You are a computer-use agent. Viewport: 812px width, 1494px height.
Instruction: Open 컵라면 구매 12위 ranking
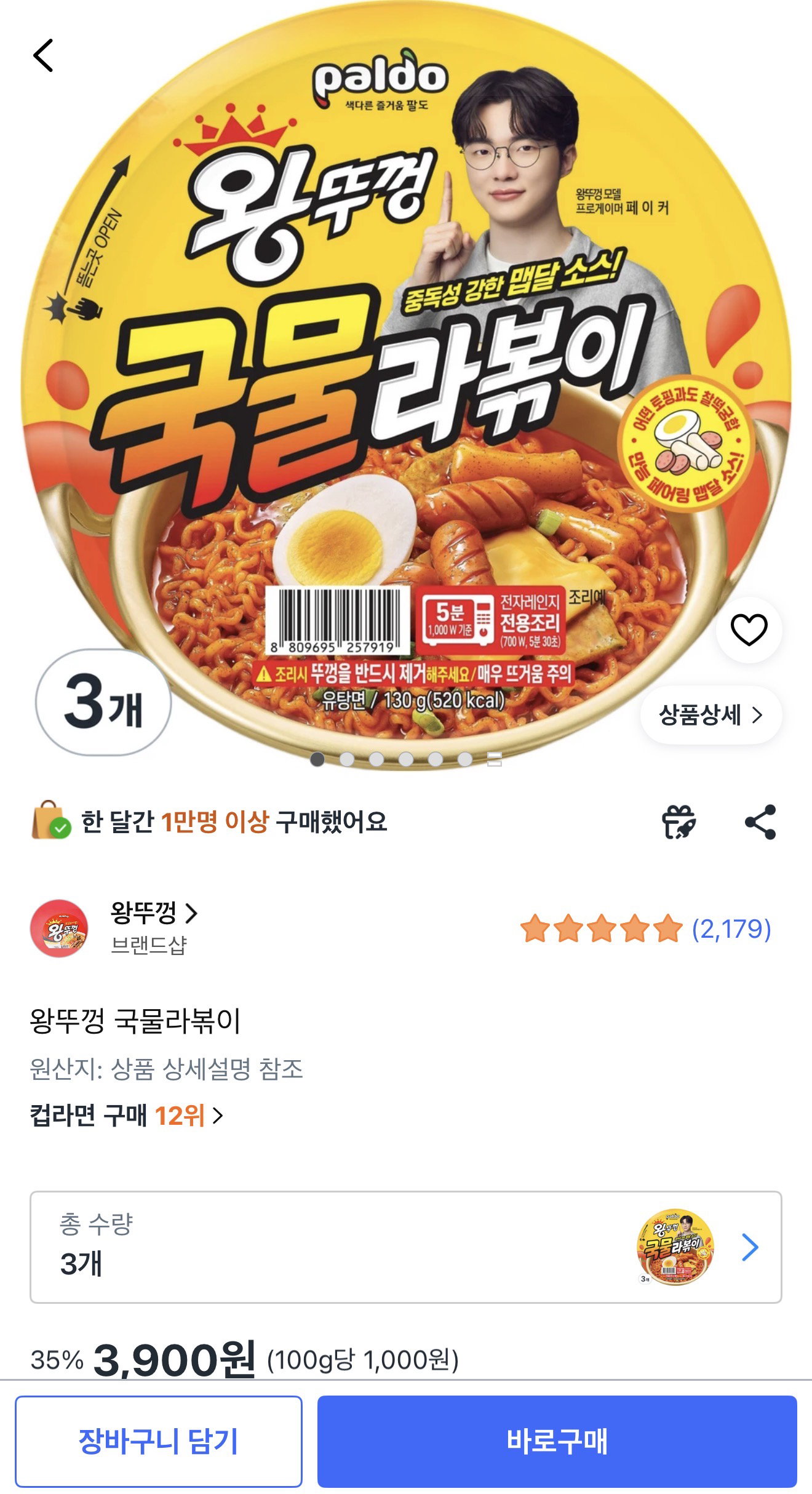(127, 1115)
